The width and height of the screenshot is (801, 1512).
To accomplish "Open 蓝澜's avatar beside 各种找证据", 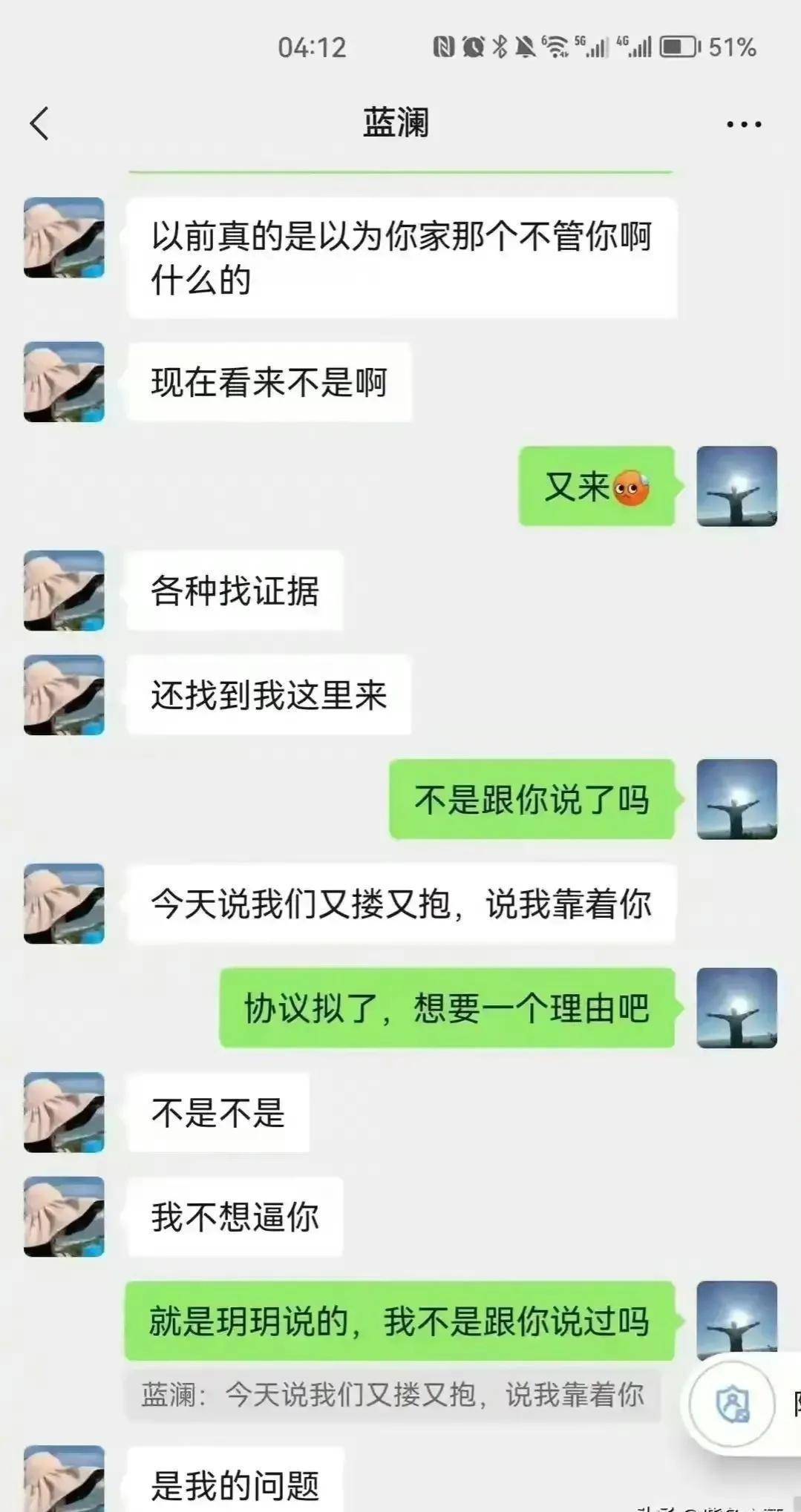I will pyautogui.click(x=64, y=591).
